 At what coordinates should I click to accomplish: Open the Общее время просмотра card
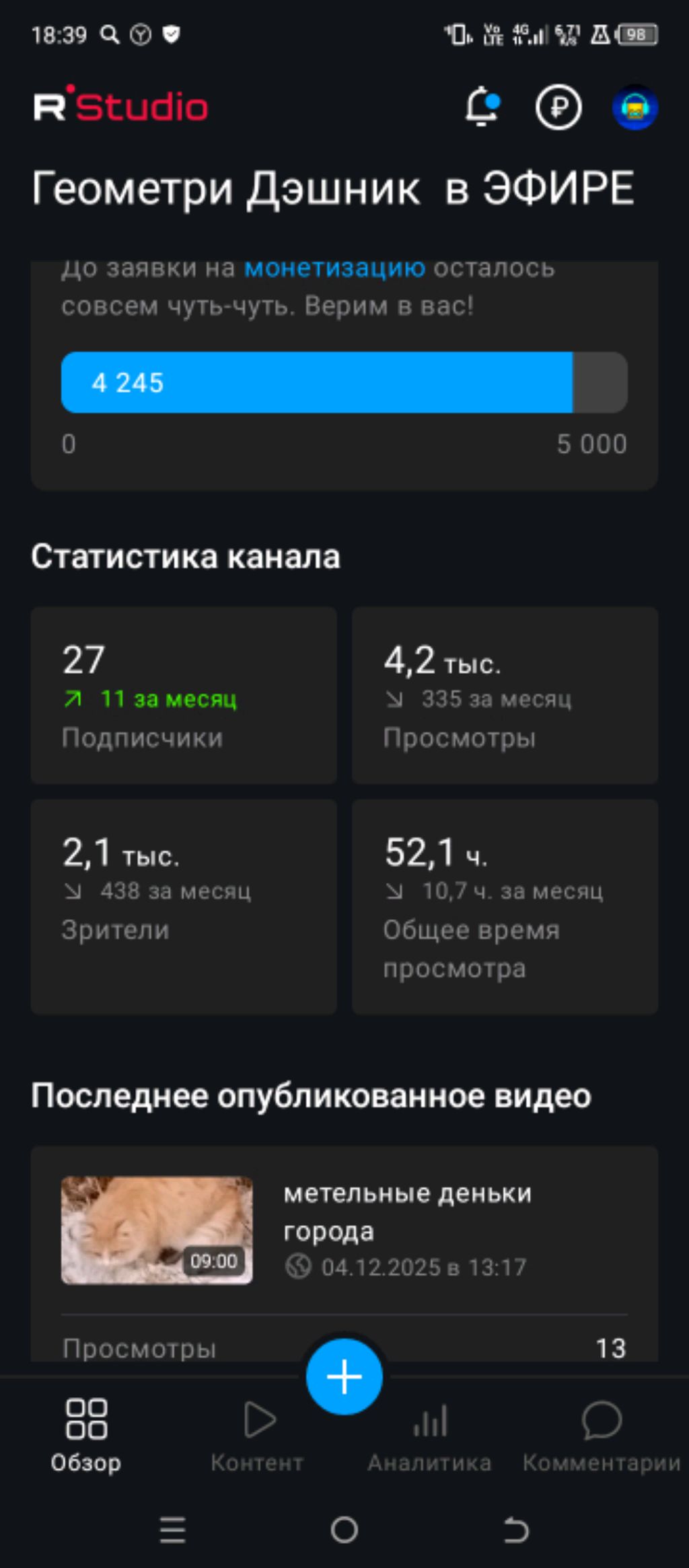[x=505, y=906]
